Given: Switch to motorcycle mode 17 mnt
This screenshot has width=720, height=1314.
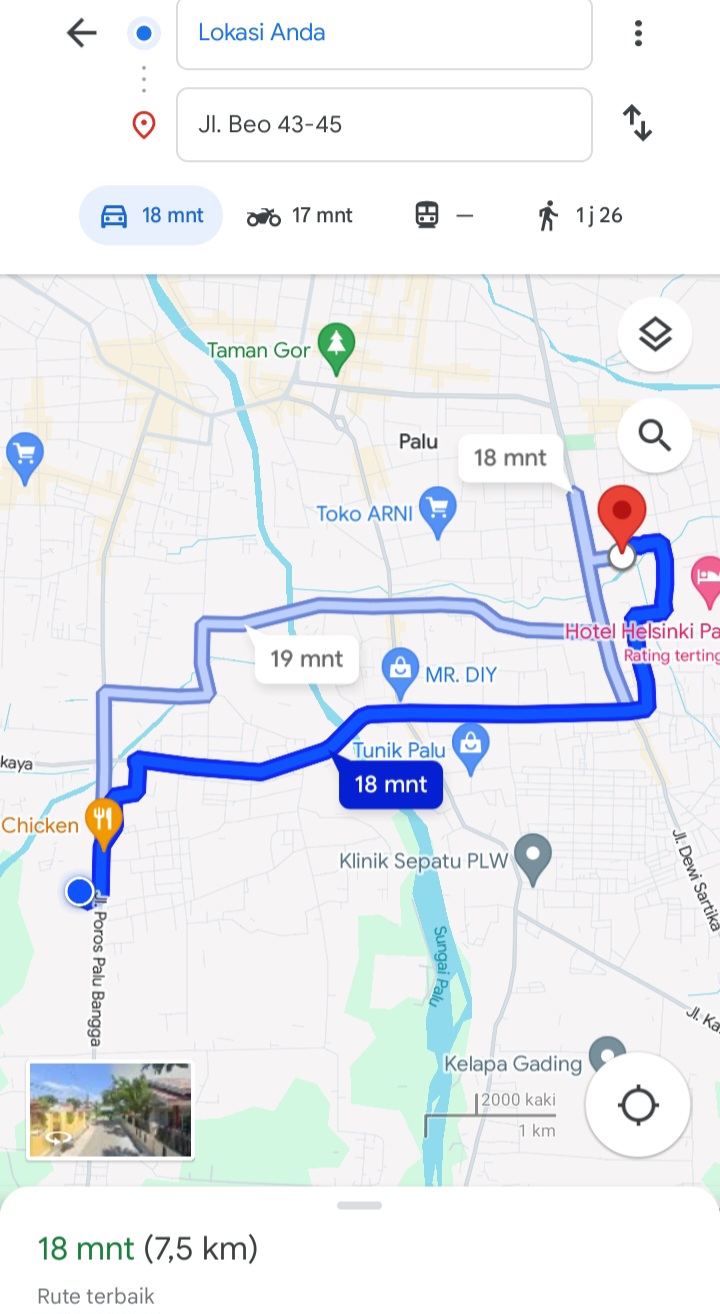Looking at the screenshot, I should pyautogui.click(x=300, y=215).
